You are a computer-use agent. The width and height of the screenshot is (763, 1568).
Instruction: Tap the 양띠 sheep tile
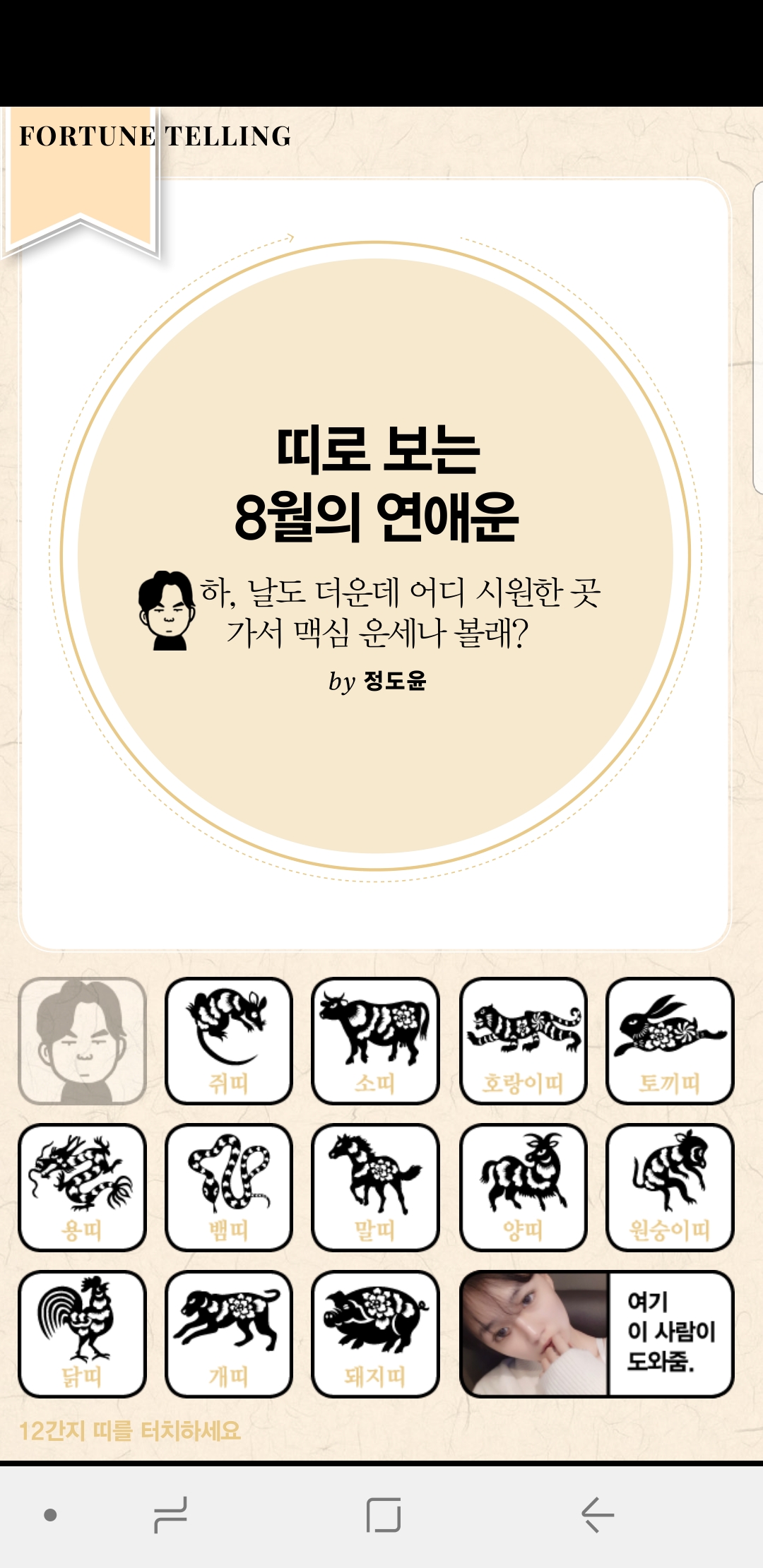click(523, 1187)
